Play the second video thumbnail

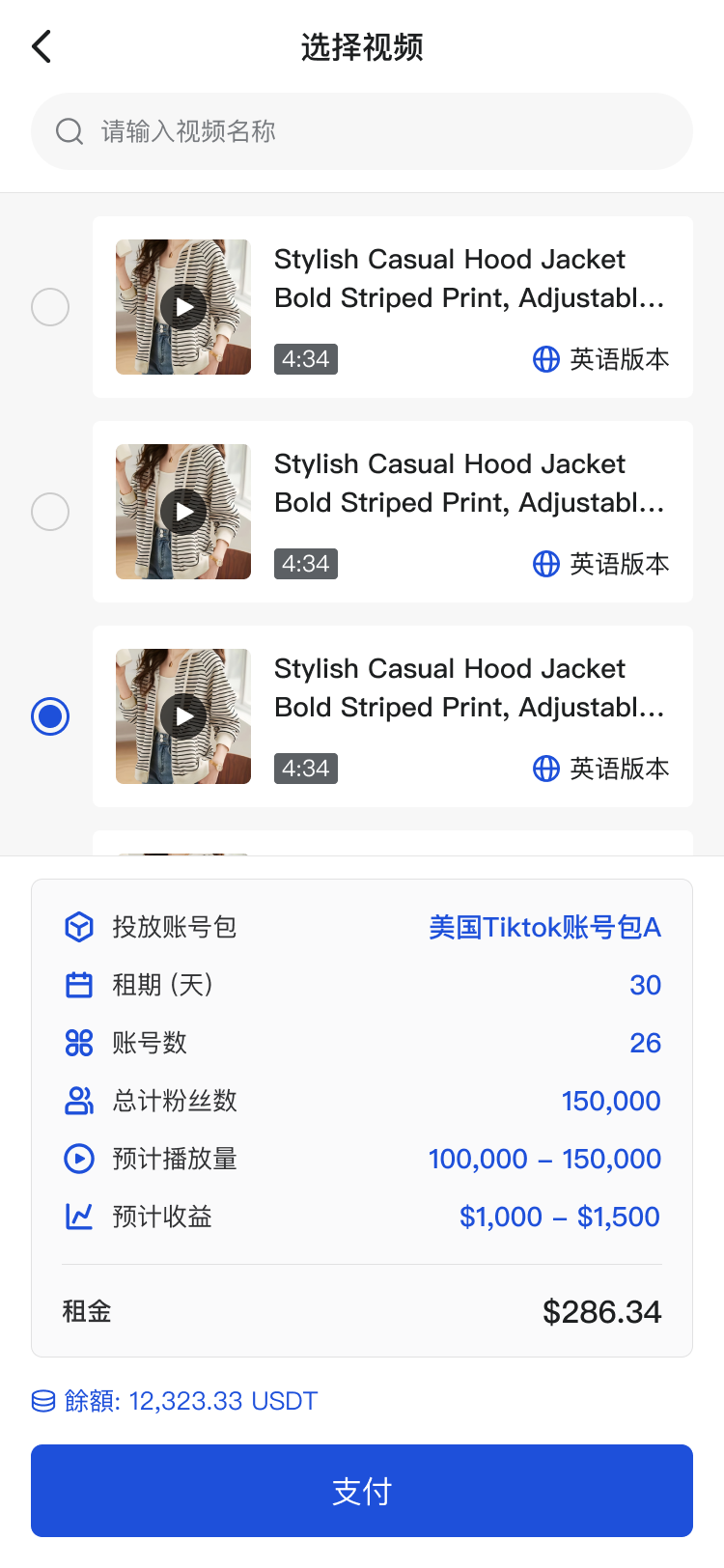(x=183, y=512)
